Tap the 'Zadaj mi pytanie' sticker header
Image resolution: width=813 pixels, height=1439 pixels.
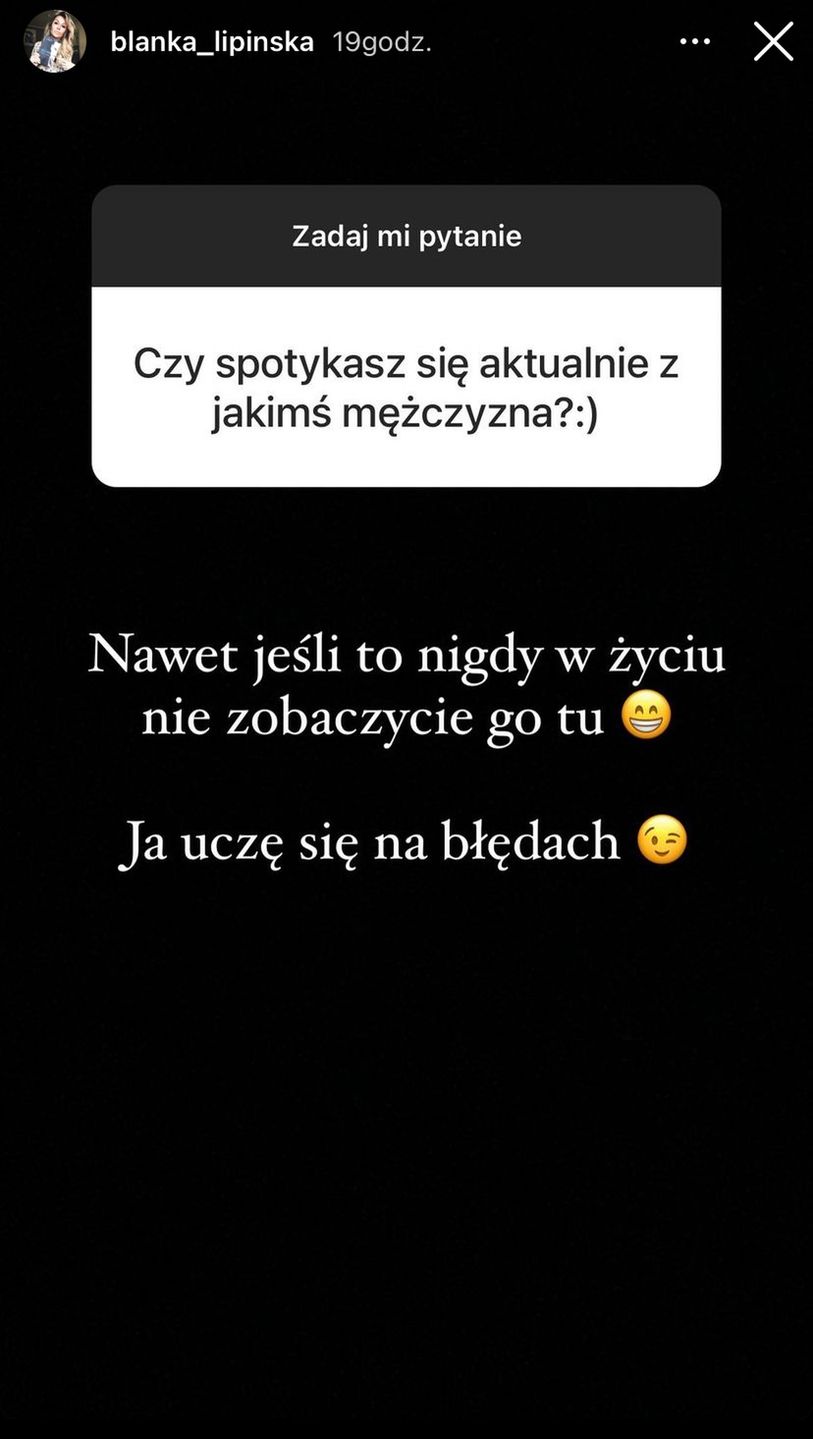tap(406, 236)
